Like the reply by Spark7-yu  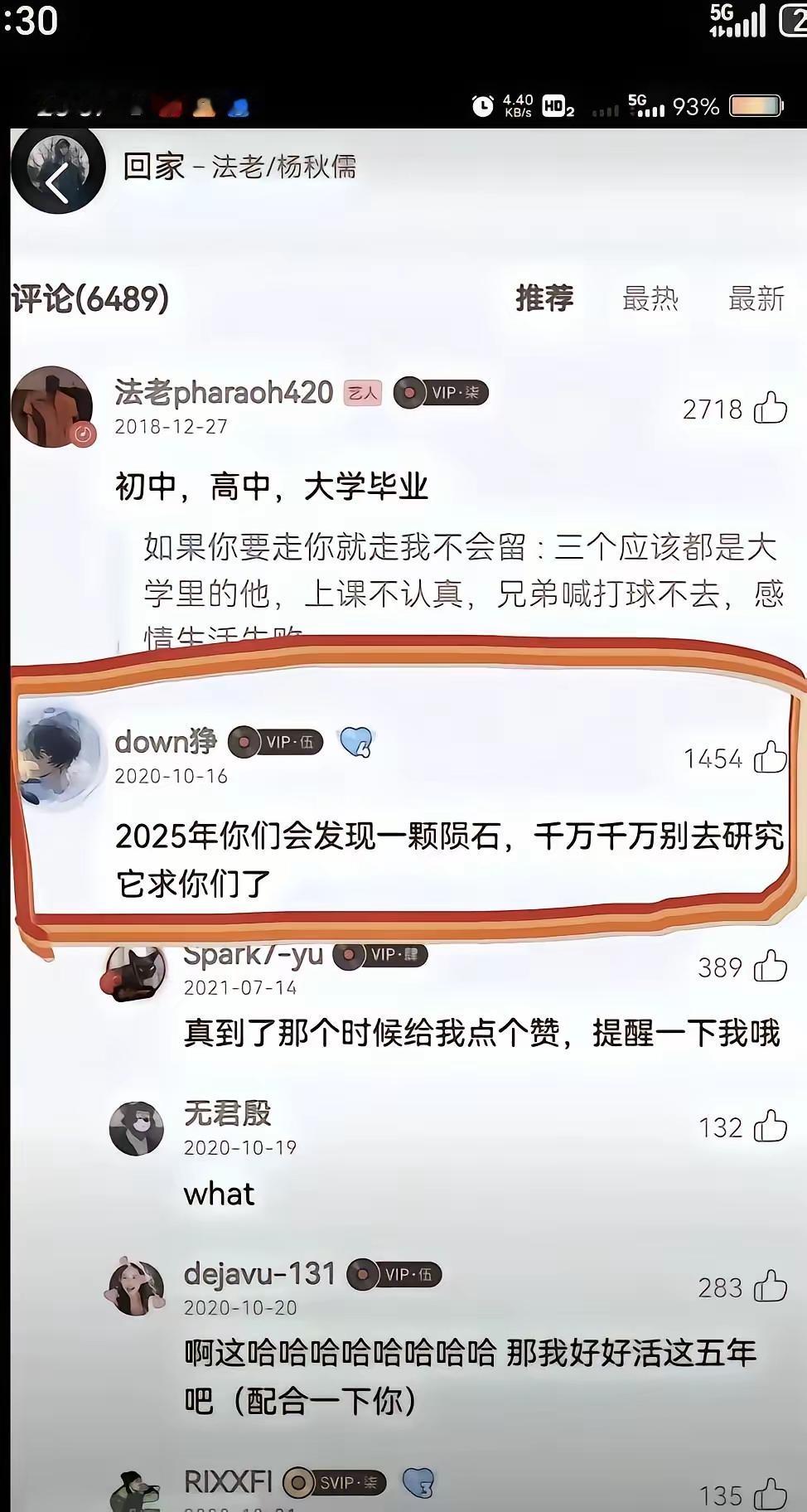(x=770, y=967)
